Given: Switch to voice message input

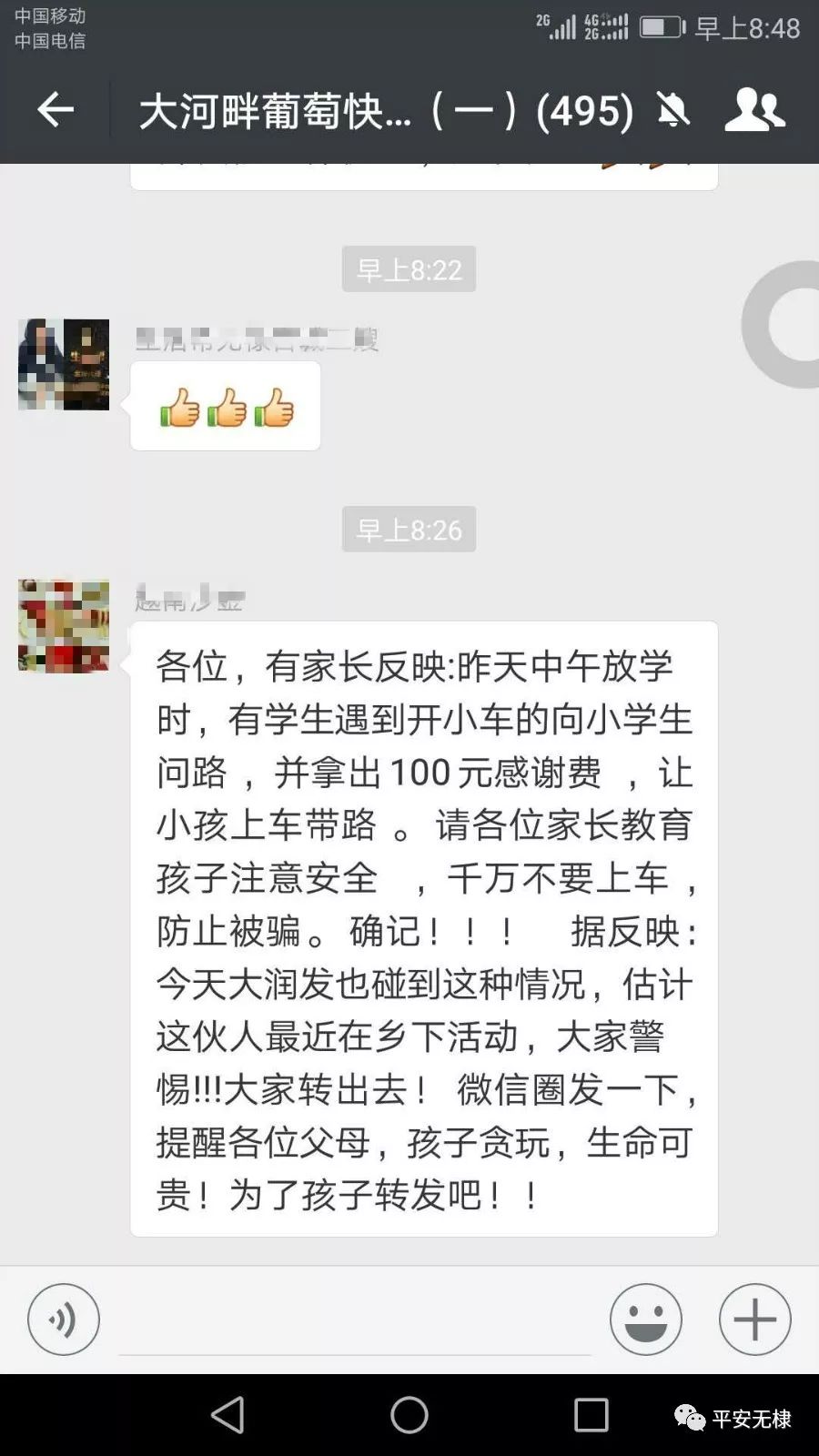Looking at the screenshot, I should pyautogui.click(x=63, y=1319).
